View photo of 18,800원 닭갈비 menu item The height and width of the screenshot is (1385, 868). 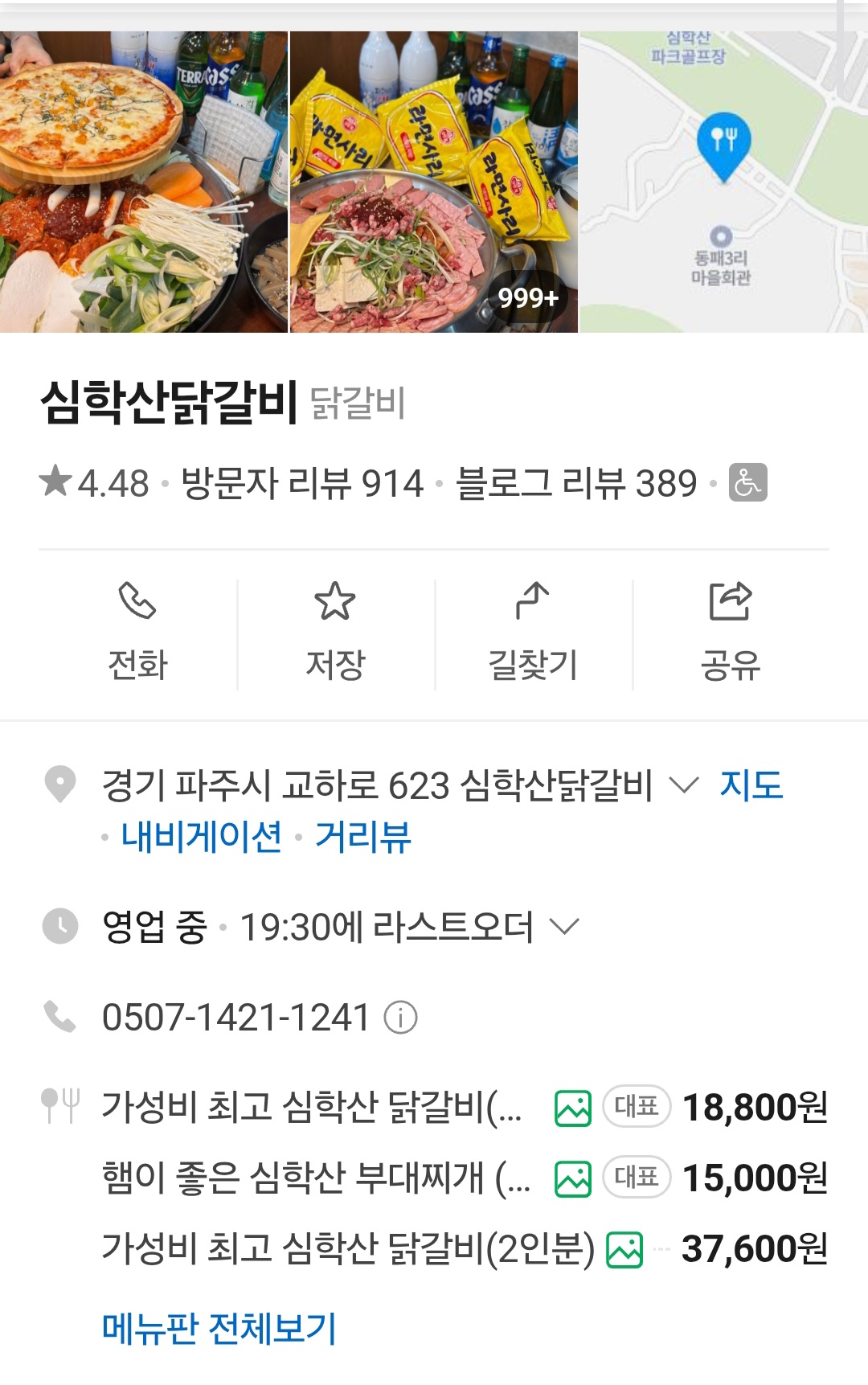[573, 1108]
